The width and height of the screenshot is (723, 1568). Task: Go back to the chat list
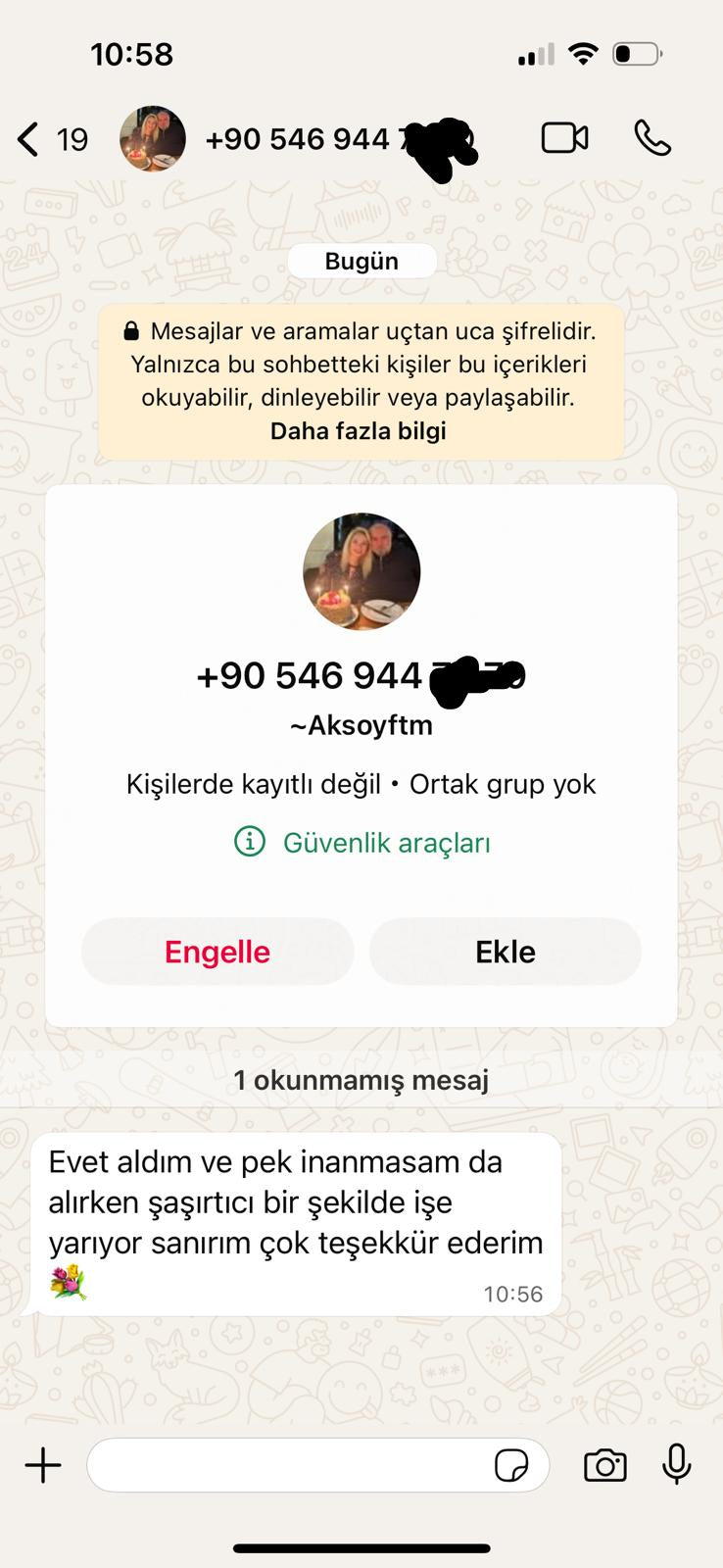click(29, 139)
